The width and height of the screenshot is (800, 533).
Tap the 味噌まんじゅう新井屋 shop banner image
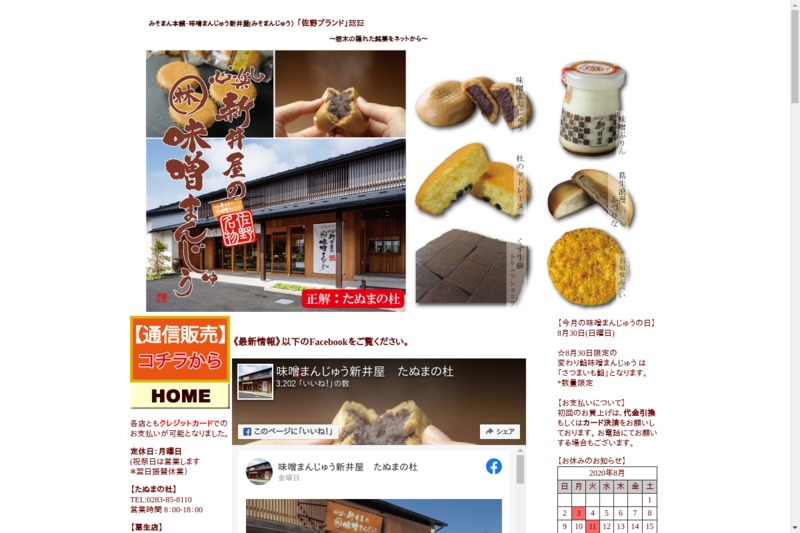(276, 181)
